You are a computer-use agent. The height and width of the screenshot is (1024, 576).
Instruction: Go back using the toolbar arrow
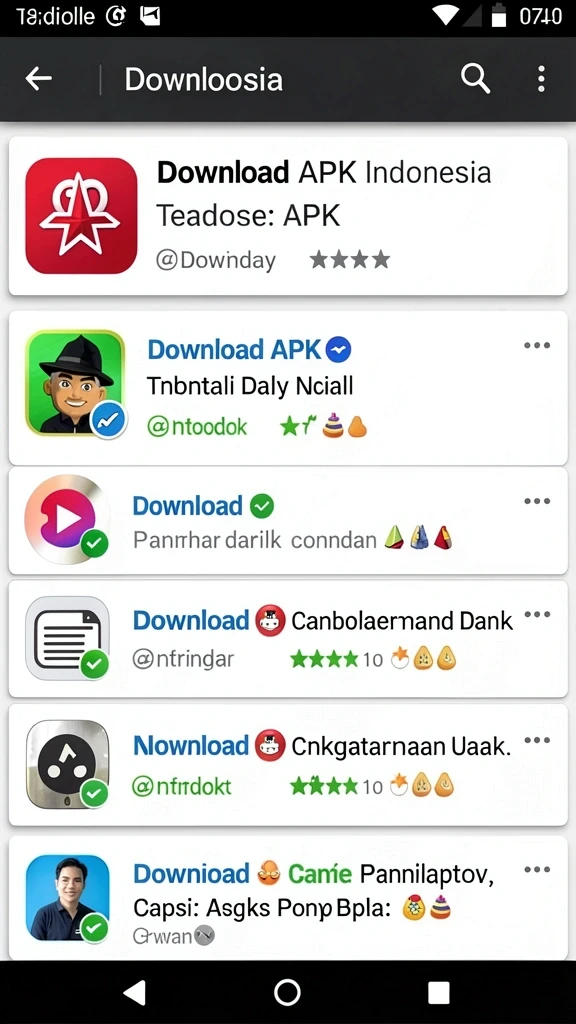[39, 79]
